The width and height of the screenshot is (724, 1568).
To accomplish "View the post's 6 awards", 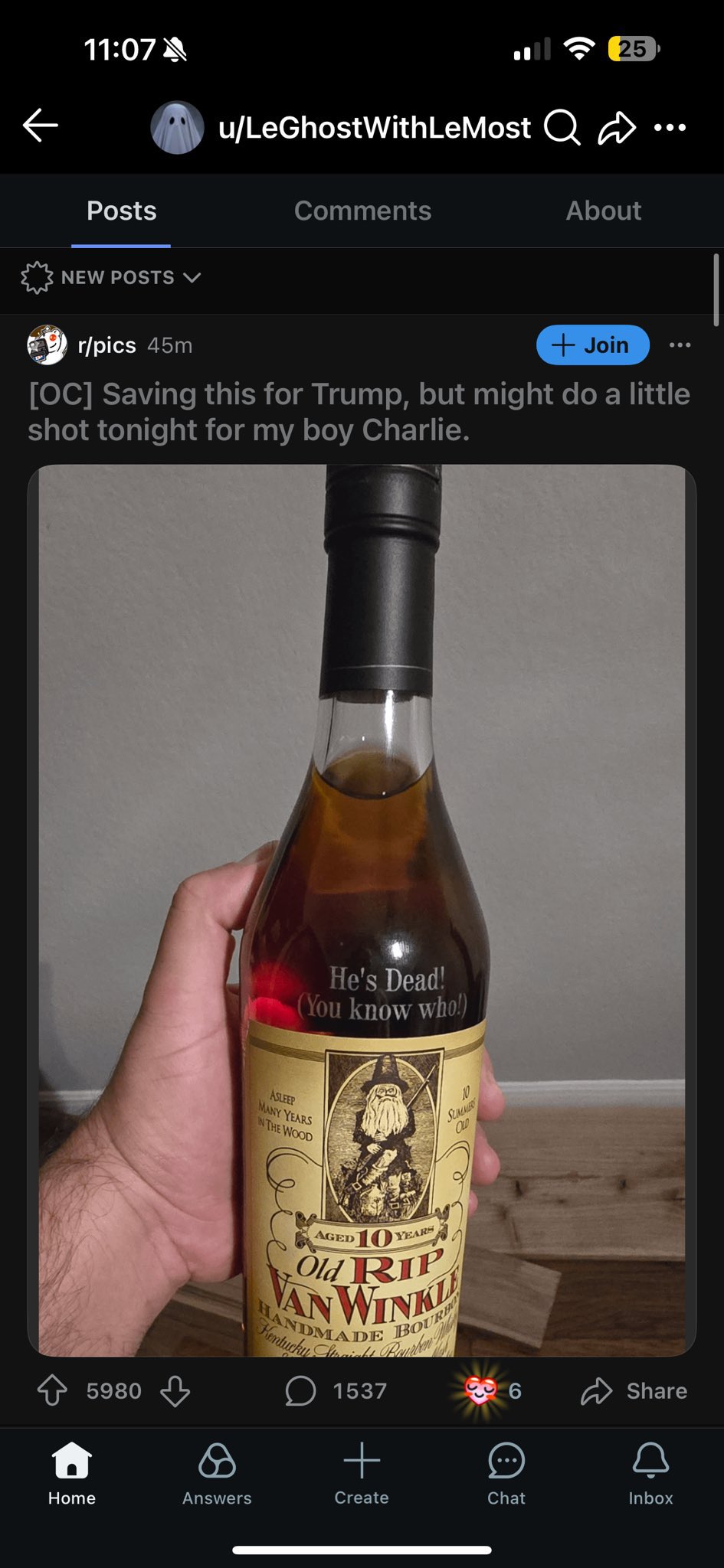I will (493, 1390).
